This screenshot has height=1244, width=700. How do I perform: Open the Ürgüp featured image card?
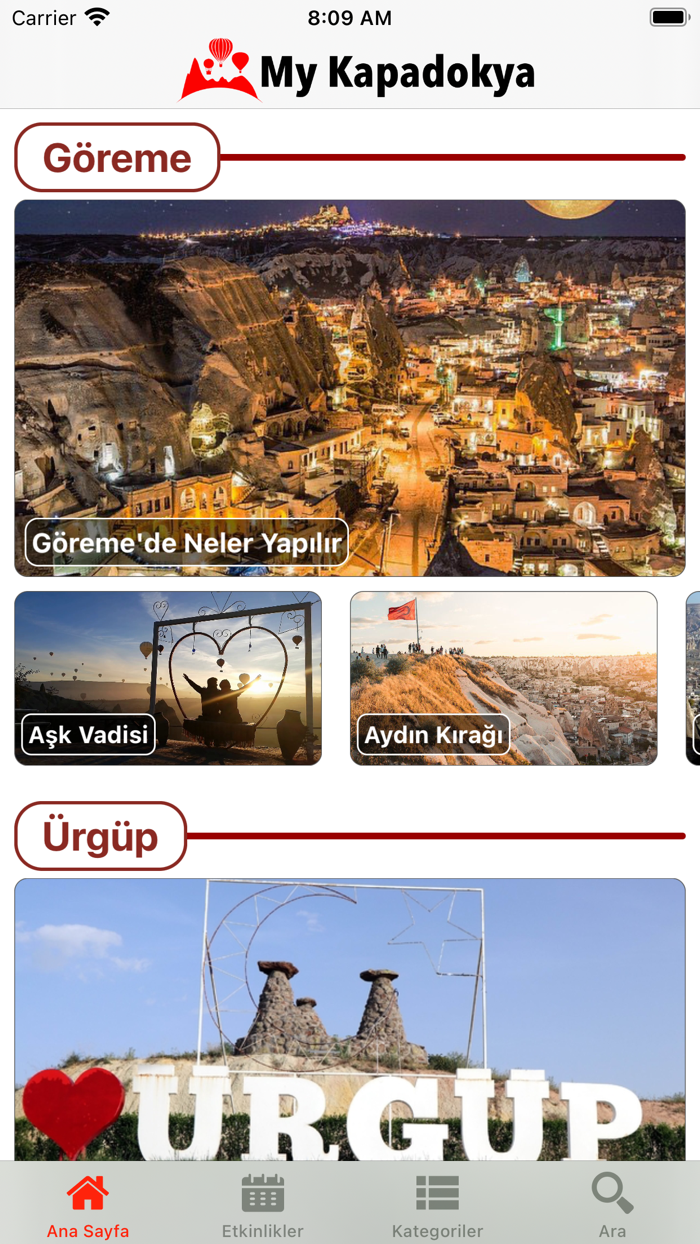pos(349,1018)
